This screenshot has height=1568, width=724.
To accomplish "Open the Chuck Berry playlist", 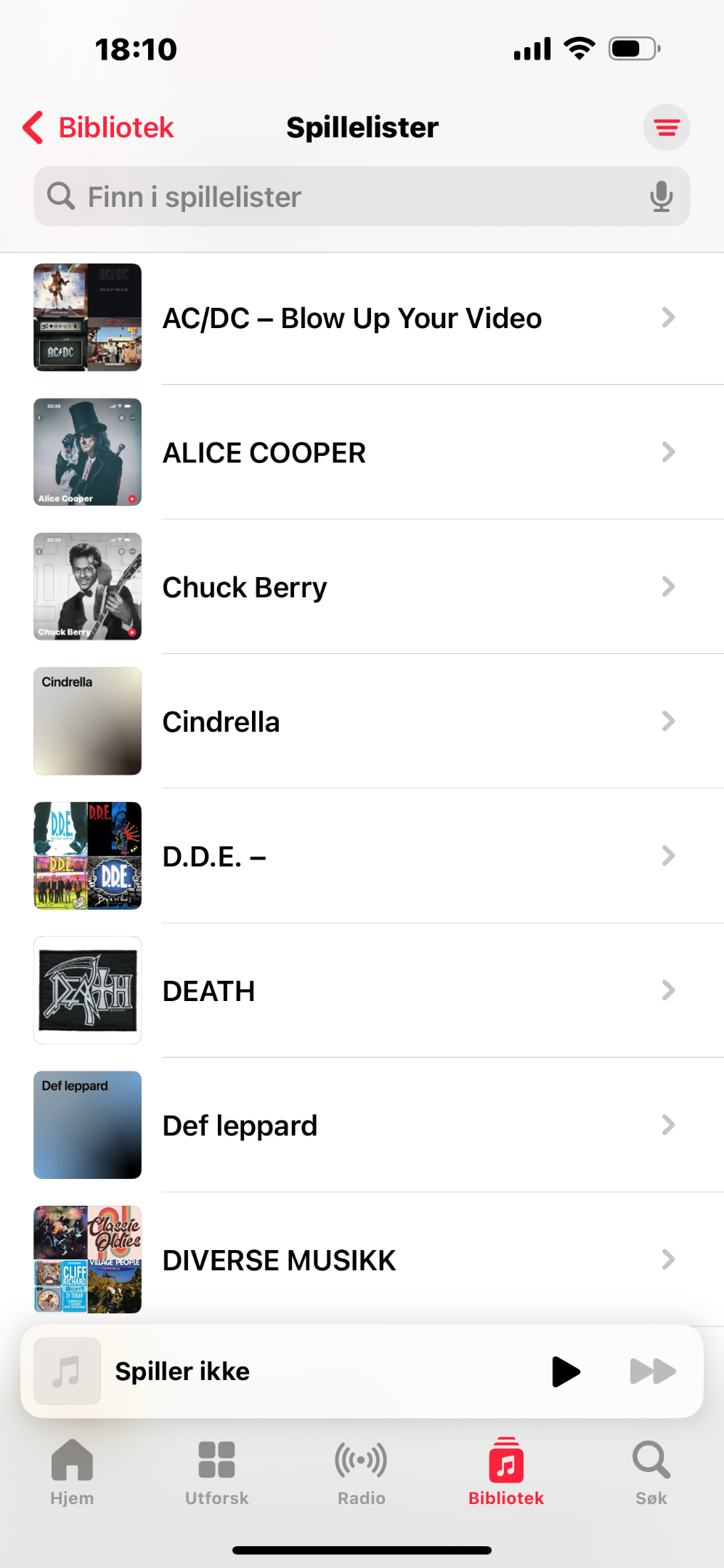I will [x=362, y=587].
